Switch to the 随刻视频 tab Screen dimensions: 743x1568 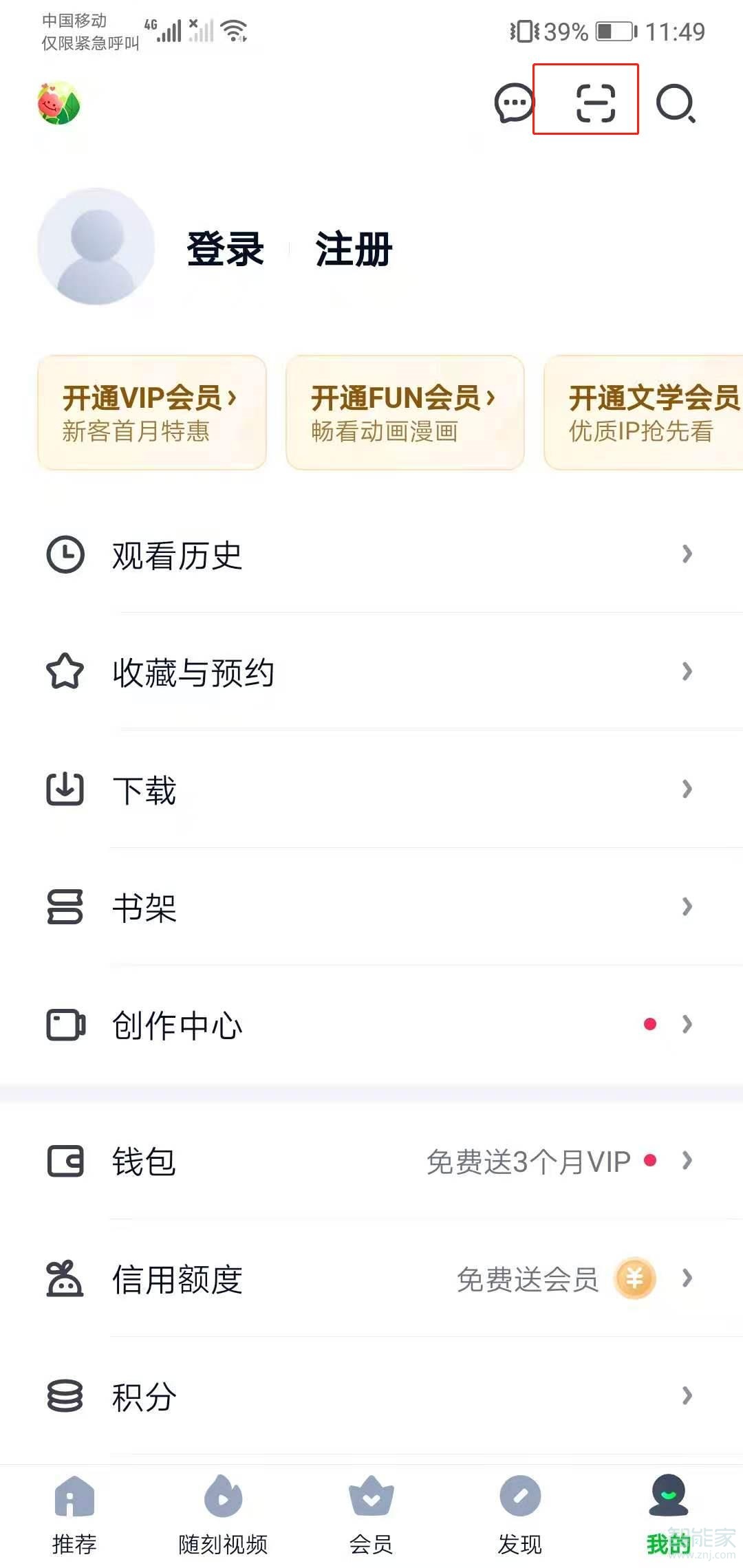point(222,1513)
